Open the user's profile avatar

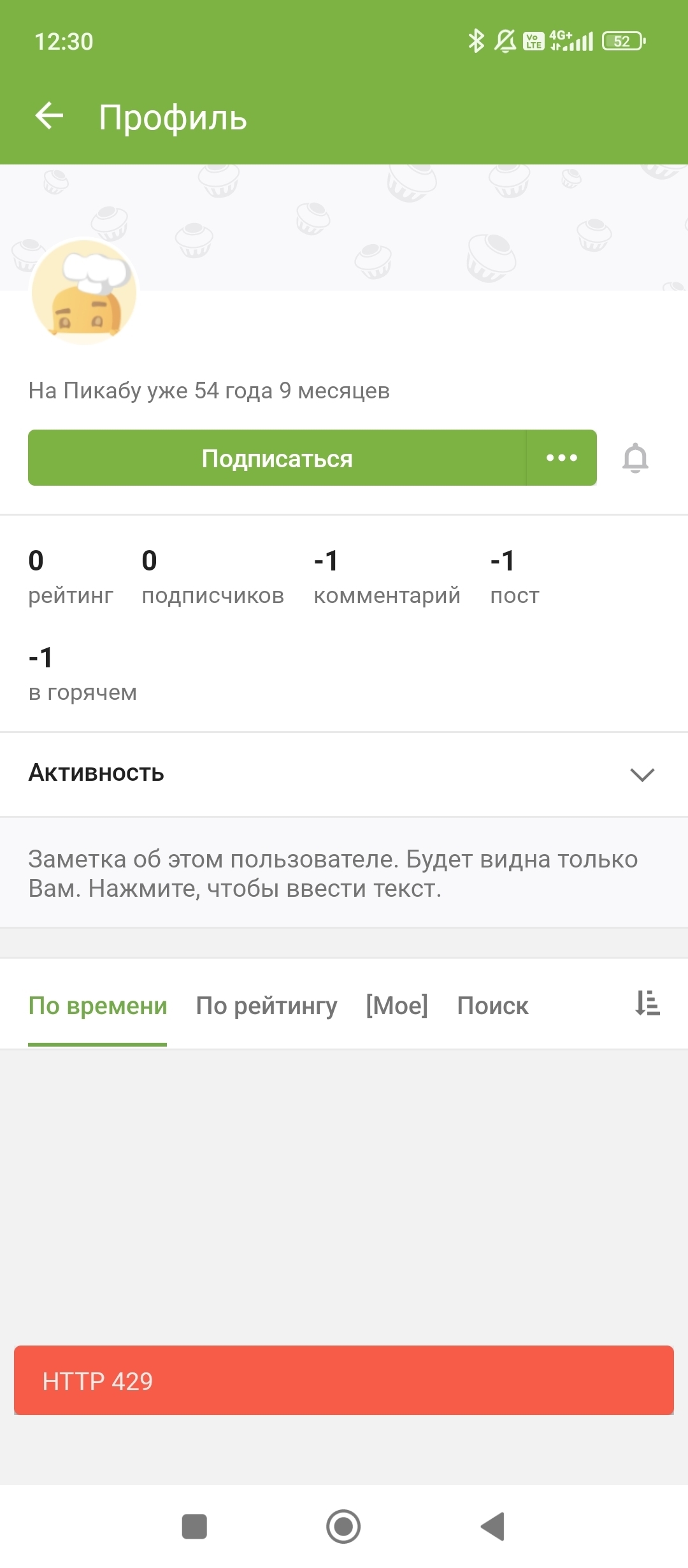(x=84, y=293)
